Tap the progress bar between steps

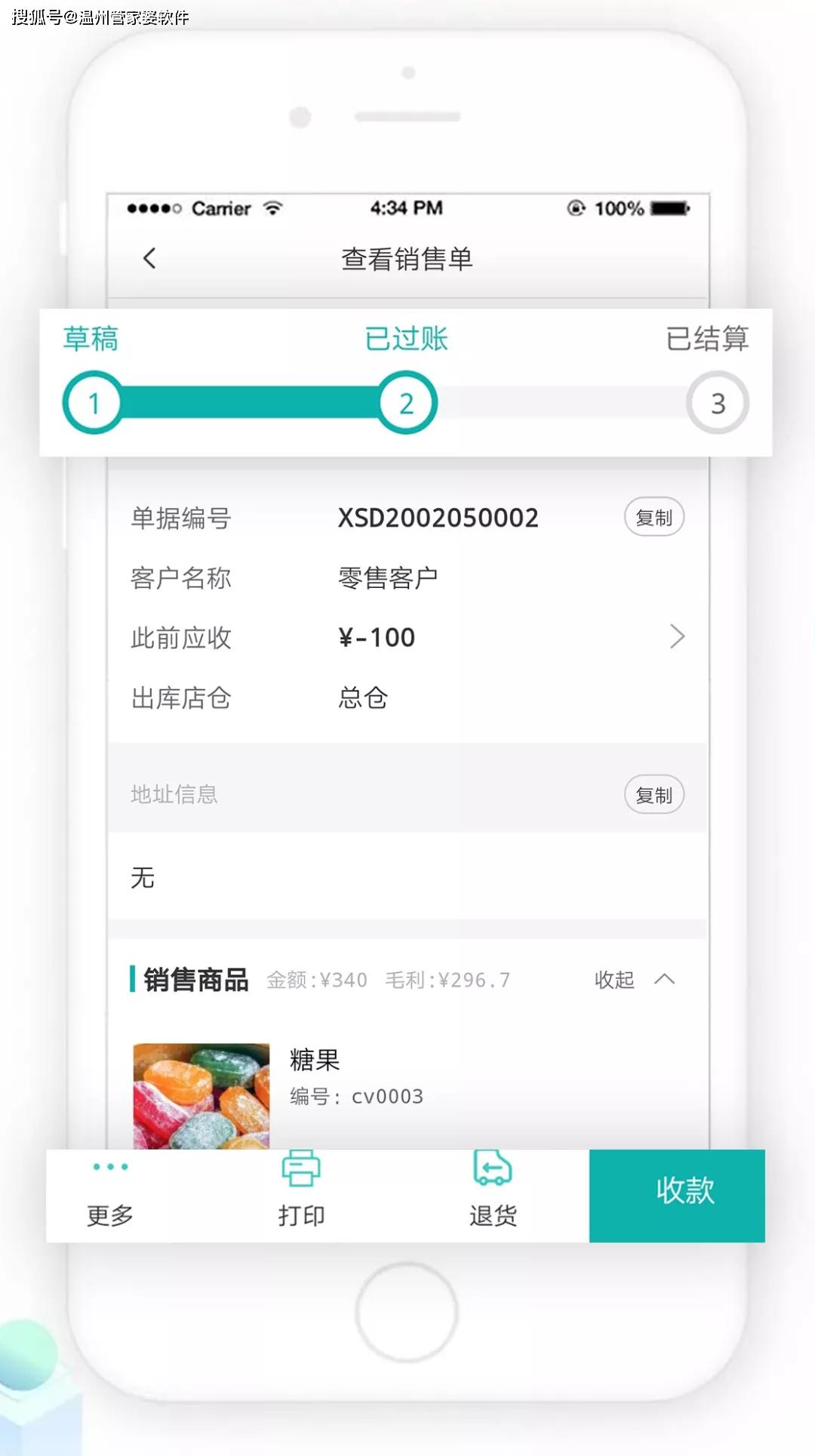click(x=249, y=402)
